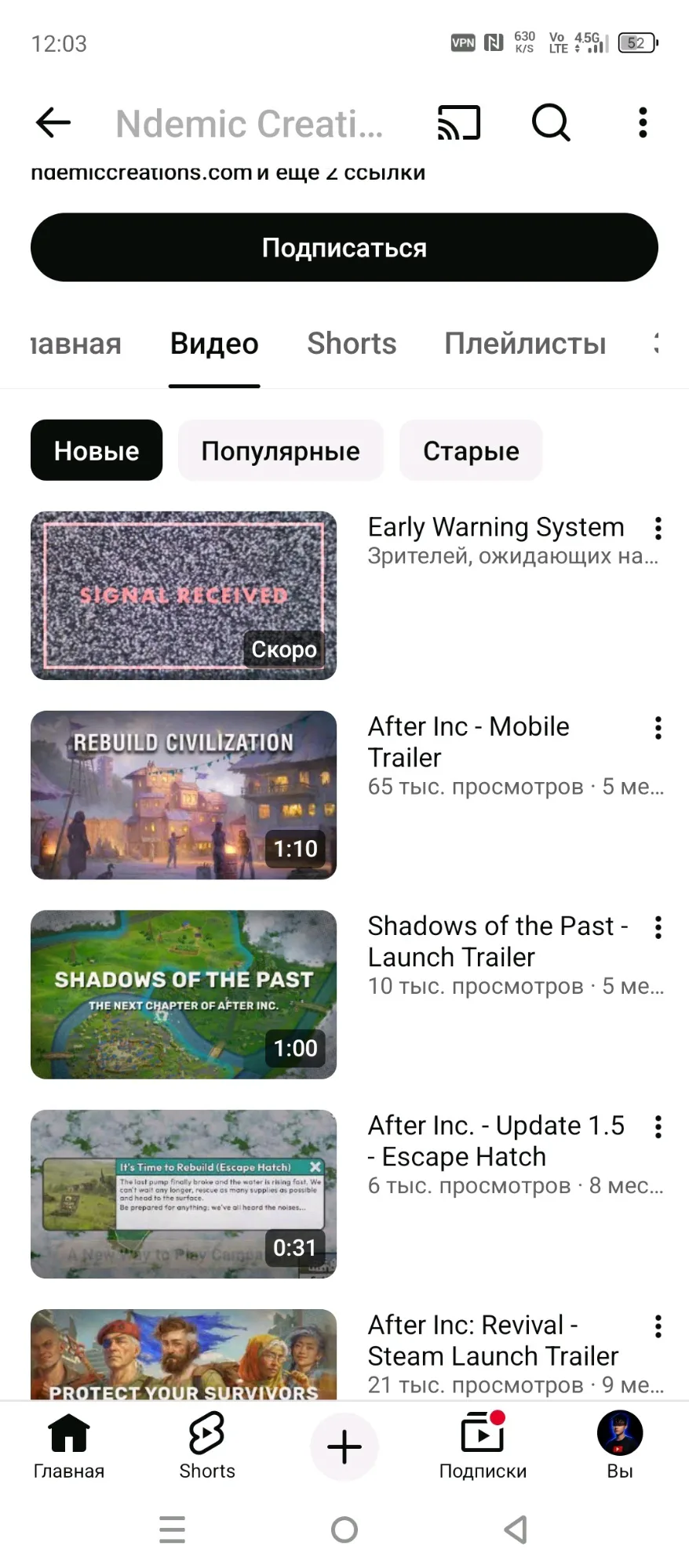Image resolution: width=689 pixels, height=1568 pixels.
Task: Tap the plus create button
Action: [344, 1446]
